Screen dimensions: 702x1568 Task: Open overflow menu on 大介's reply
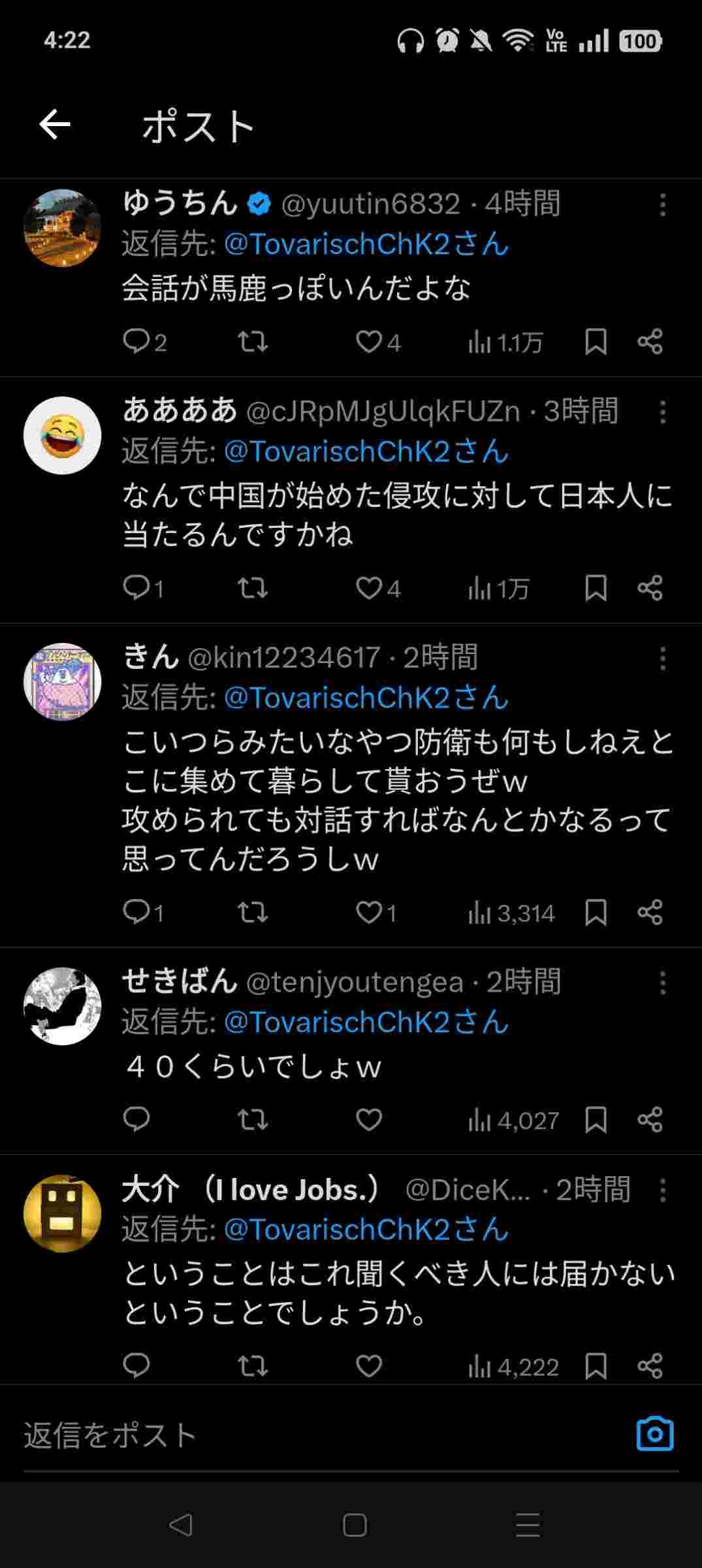(x=662, y=1190)
